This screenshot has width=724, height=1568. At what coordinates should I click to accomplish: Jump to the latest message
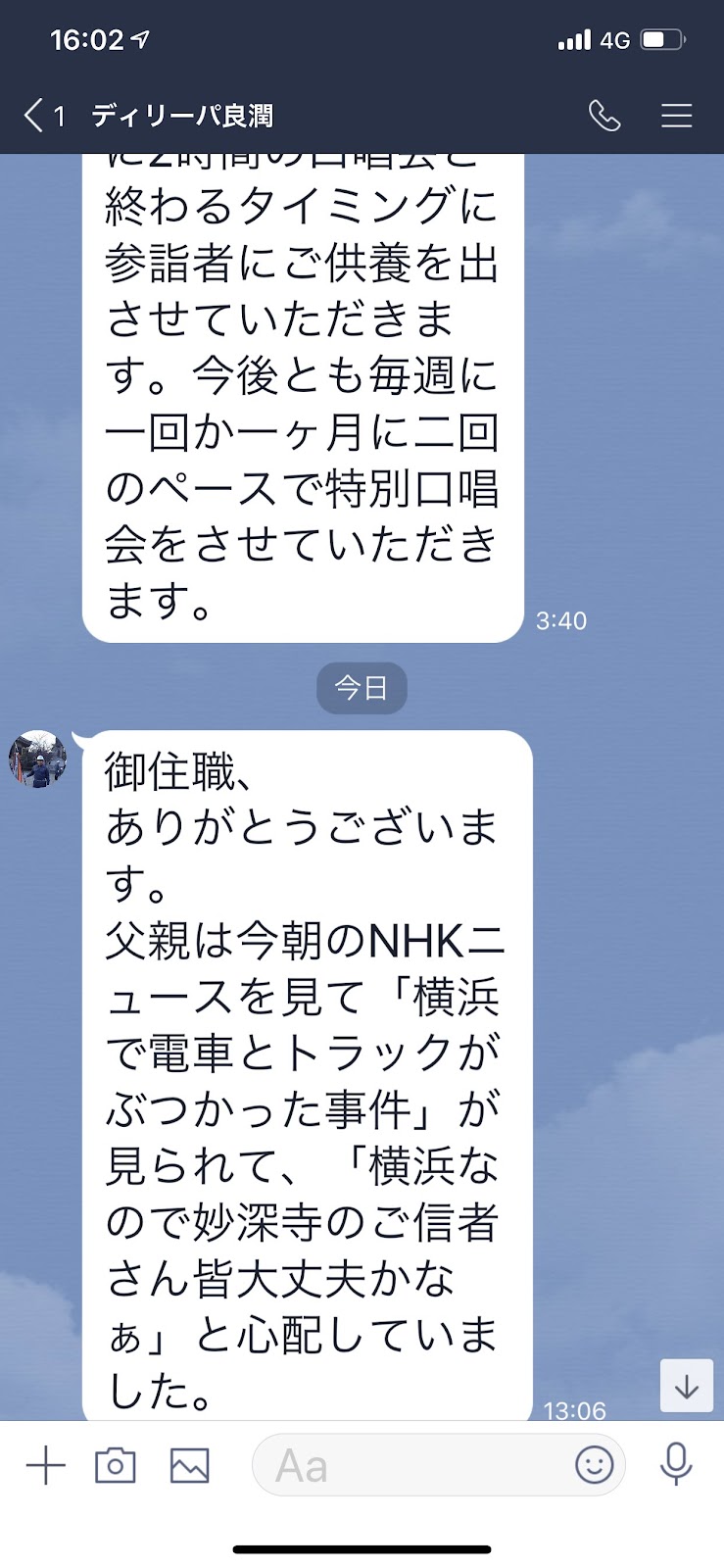(686, 1386)
